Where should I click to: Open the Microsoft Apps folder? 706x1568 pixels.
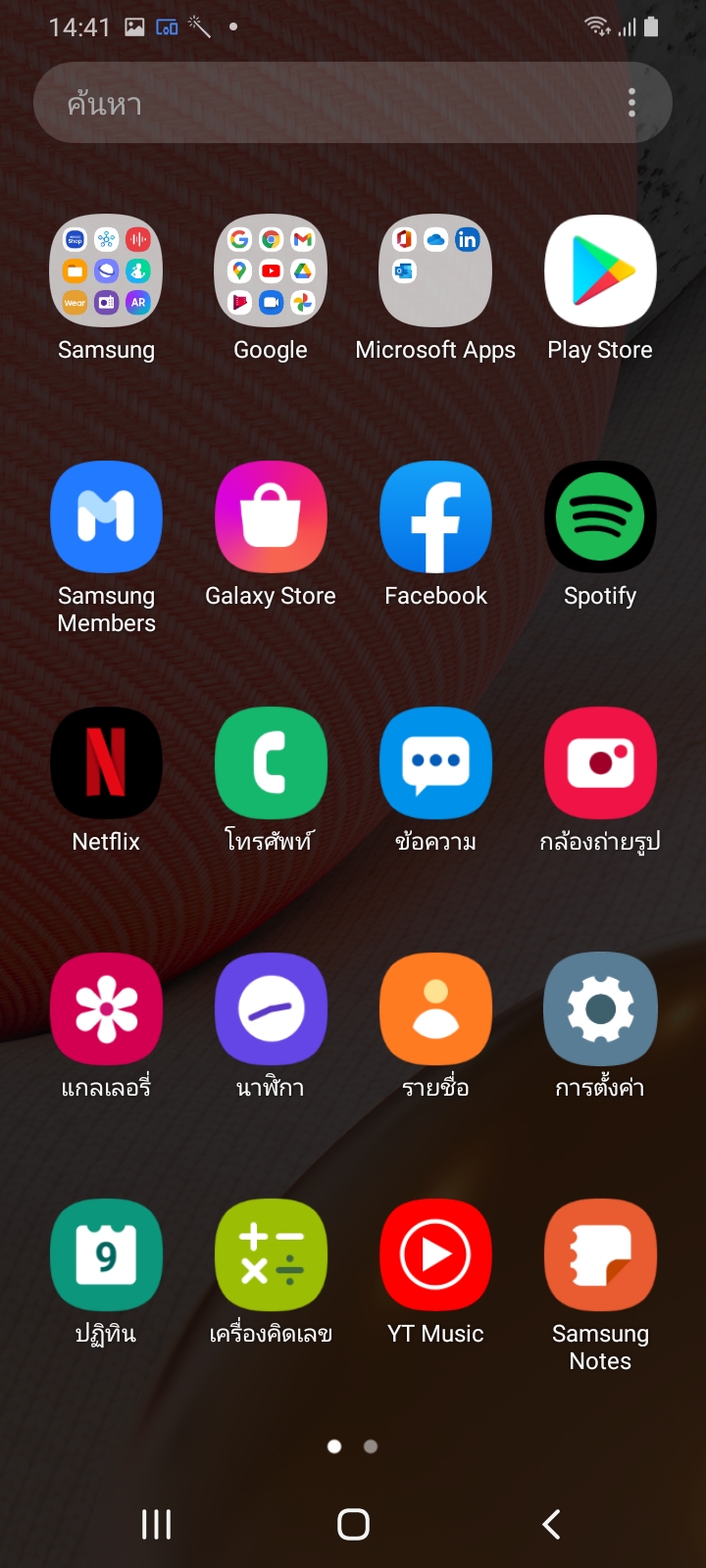(x=435, y=271)
